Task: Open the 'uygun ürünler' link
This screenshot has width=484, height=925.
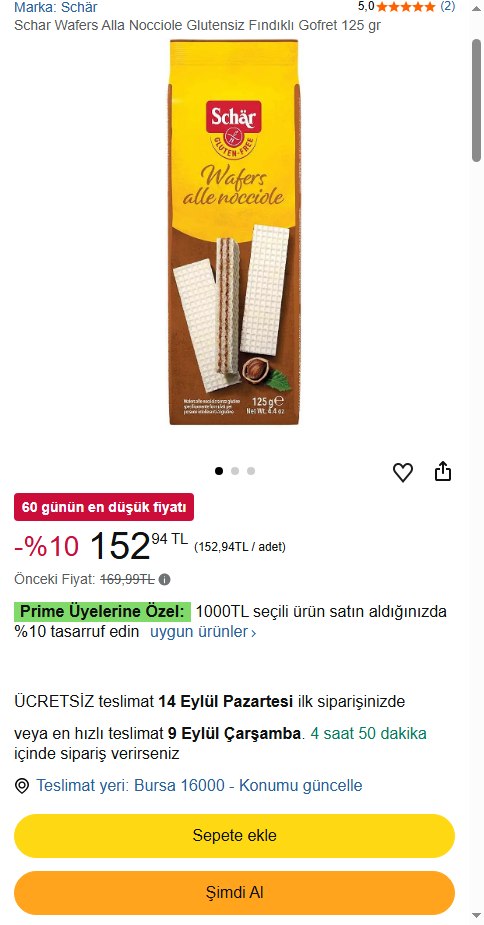Action: pyautogui.click(x=203, y=632)
